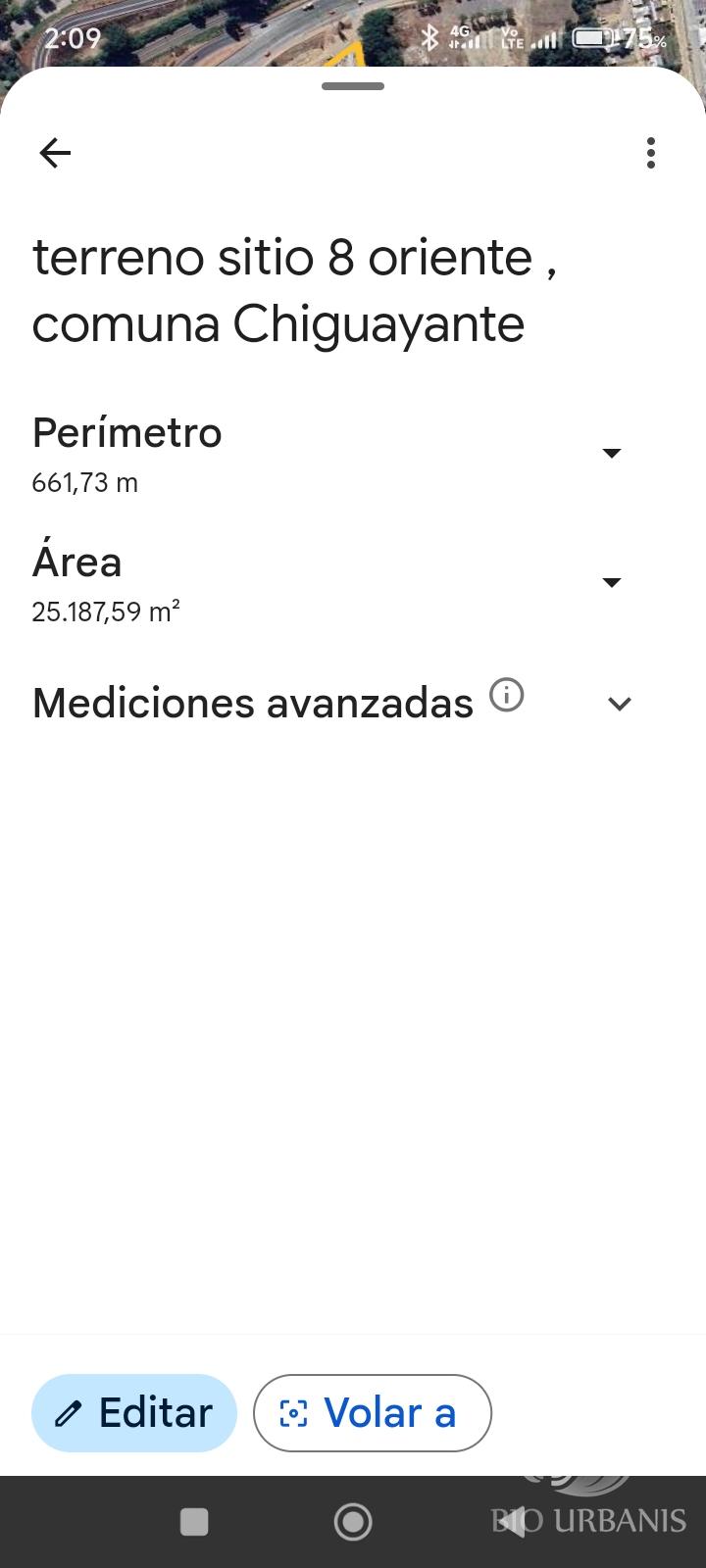Tap the Editar button
706x1568 pixels.
pyautogui.click(x=134, y=1413)
